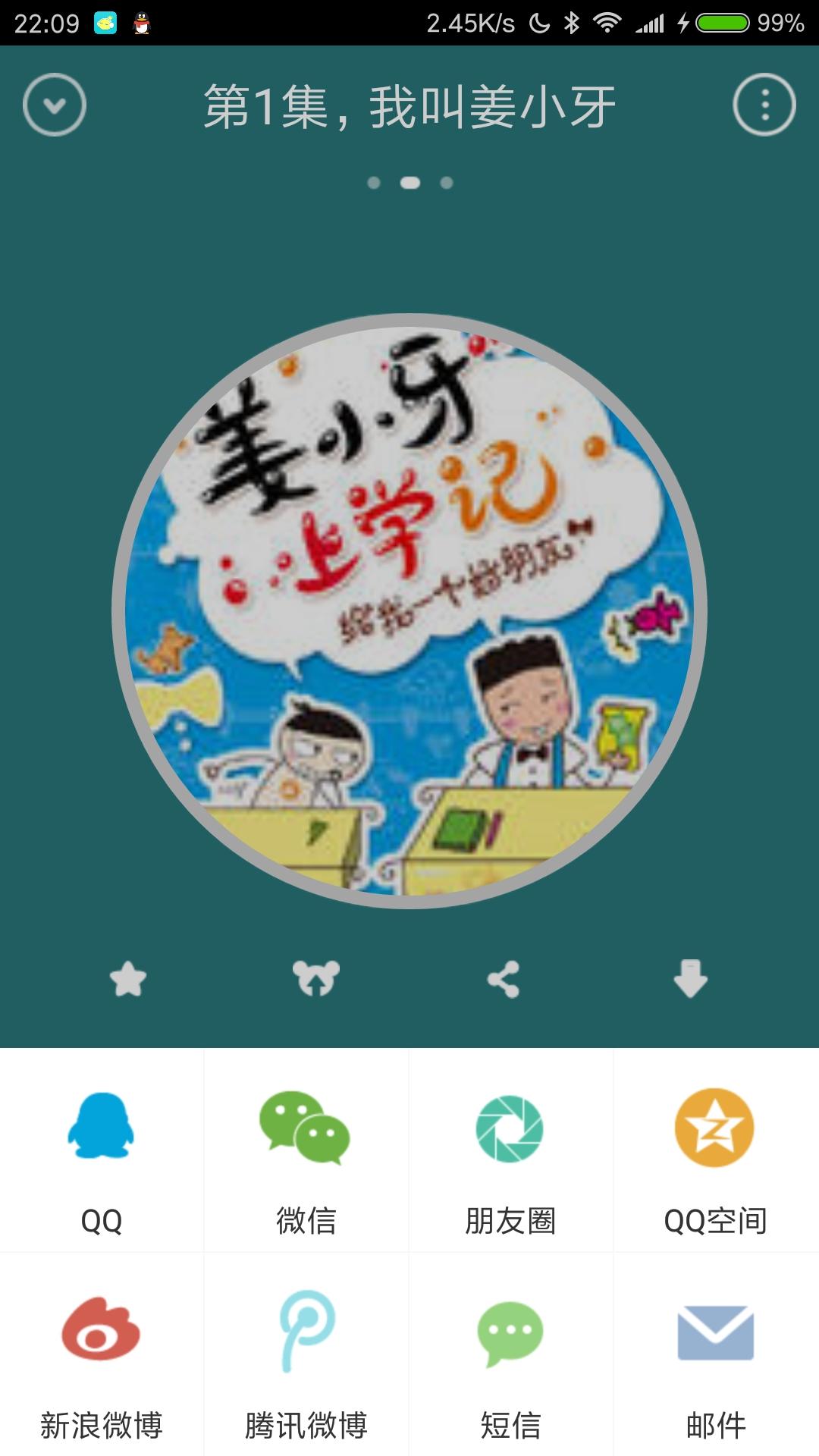This screenshot has width=819, height=1456.
Task: Share to 新浪微博
Action: tap(102, 1354)
